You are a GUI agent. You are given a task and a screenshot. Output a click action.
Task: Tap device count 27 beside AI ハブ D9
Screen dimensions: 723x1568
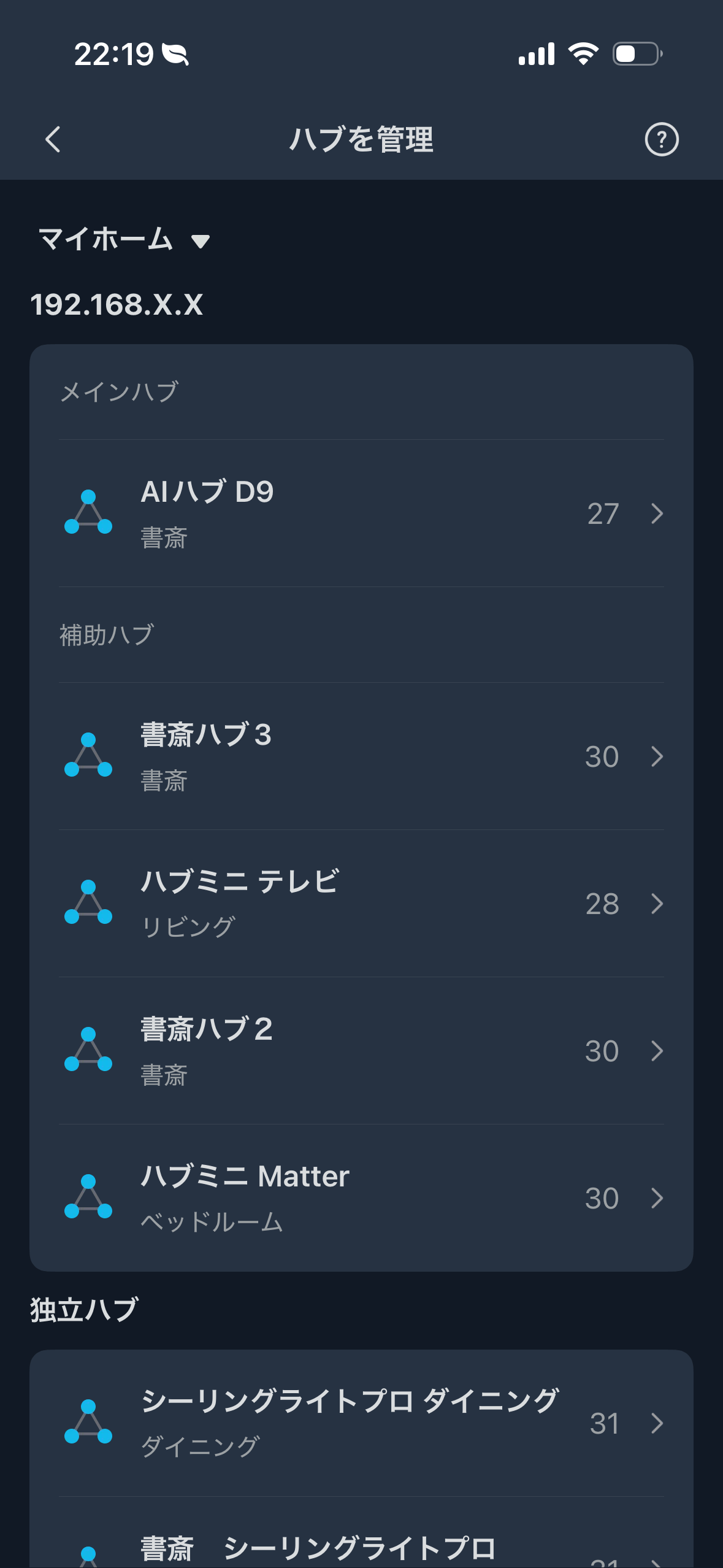click(605, 514)
